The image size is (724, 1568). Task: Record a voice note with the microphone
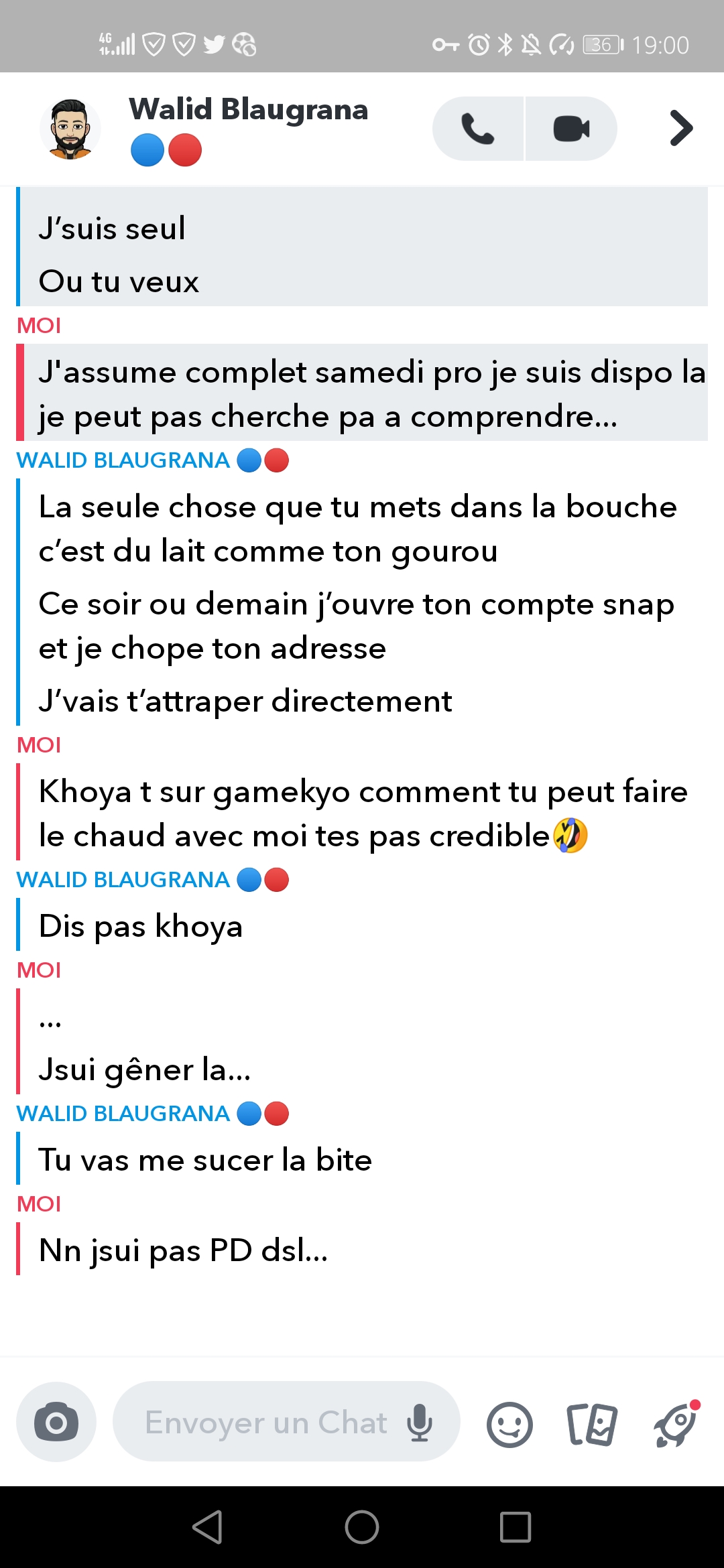[420, 1422]
